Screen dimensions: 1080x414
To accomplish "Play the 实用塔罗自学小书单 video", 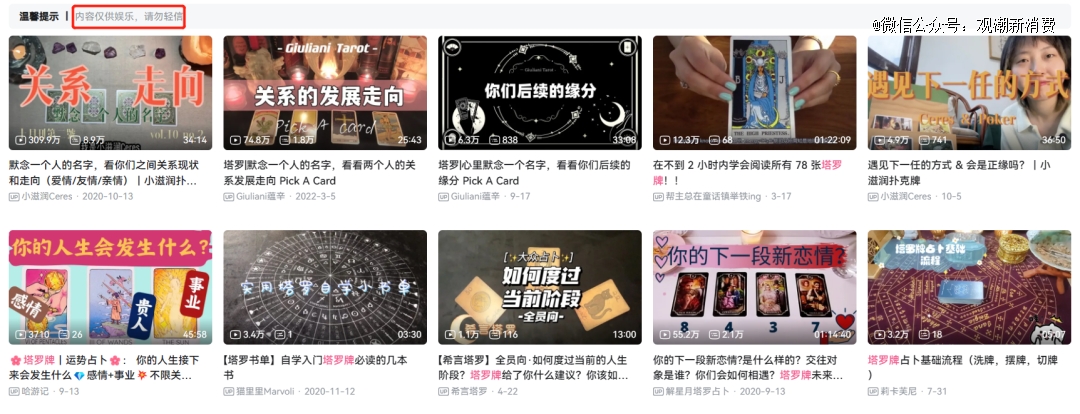I will point(325,287).
